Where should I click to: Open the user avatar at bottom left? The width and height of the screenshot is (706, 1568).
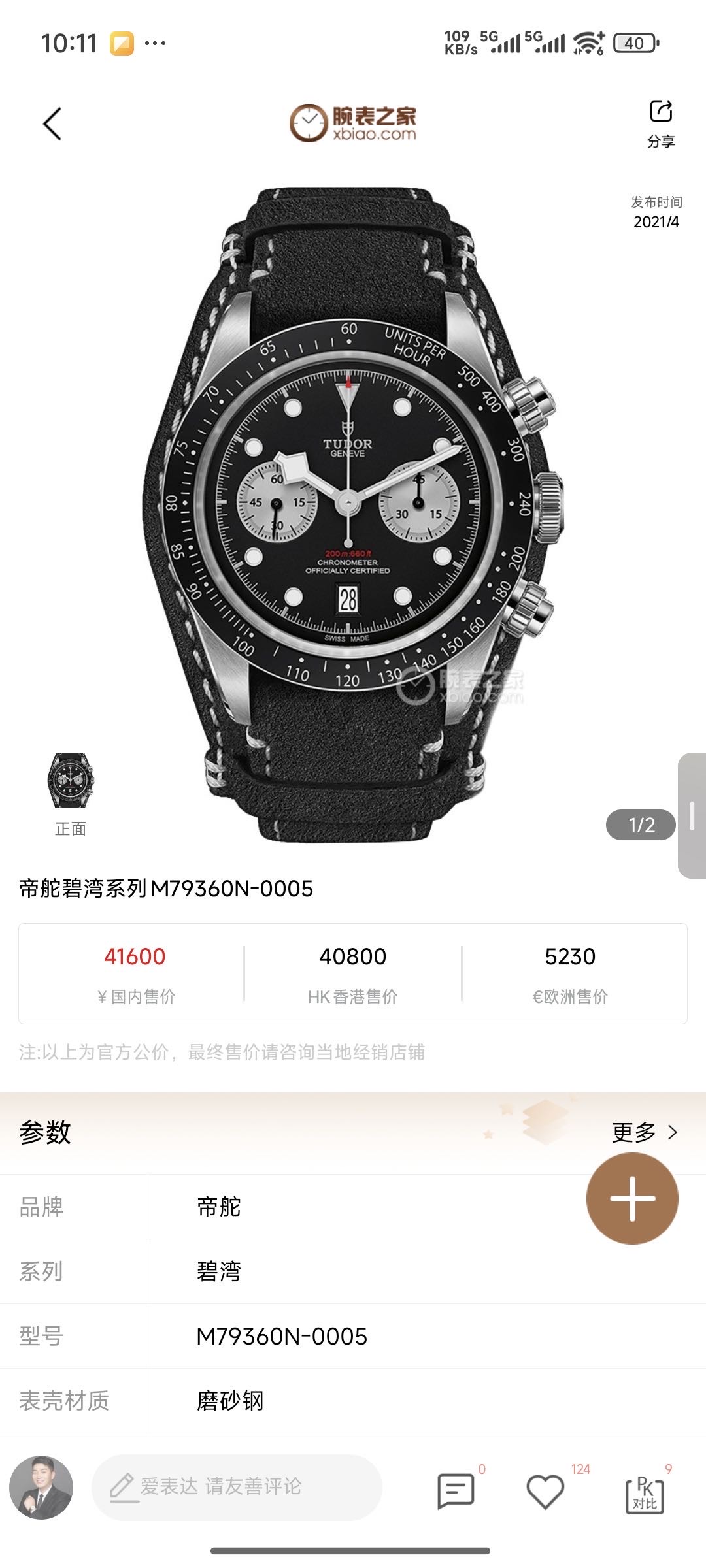(x=41, y=1487)
